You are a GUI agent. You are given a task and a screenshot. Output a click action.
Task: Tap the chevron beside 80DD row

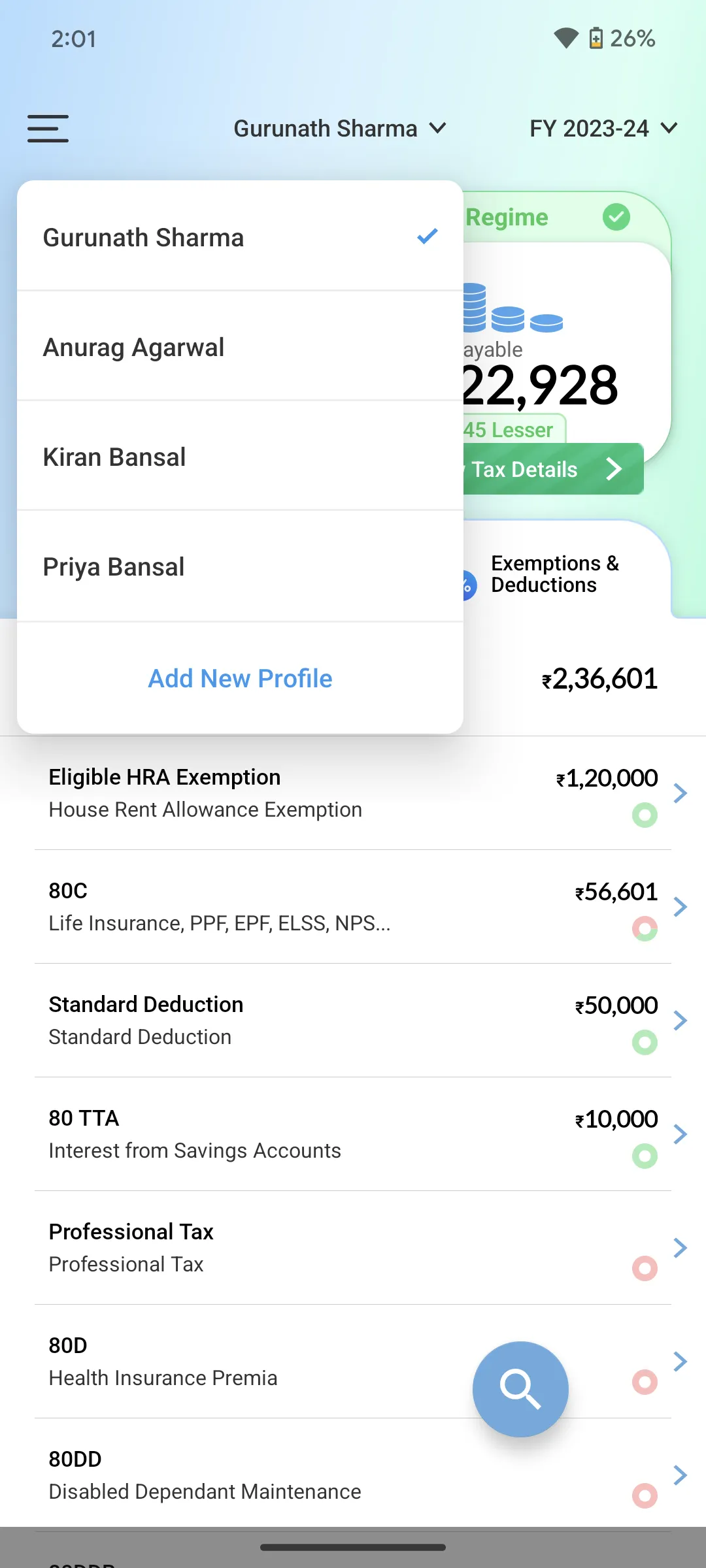pyautogui.click(x=680, y=1475)
